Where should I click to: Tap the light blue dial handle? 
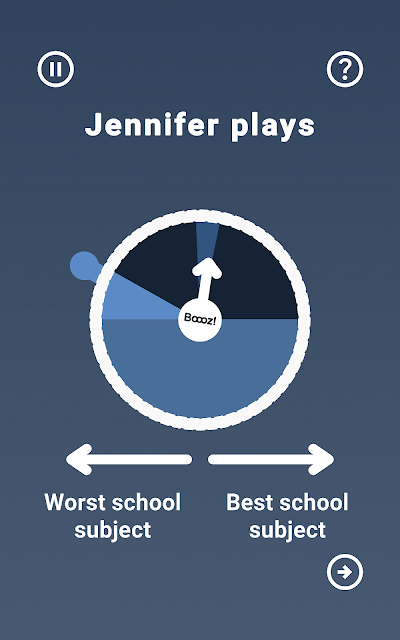tap(84, 266)
